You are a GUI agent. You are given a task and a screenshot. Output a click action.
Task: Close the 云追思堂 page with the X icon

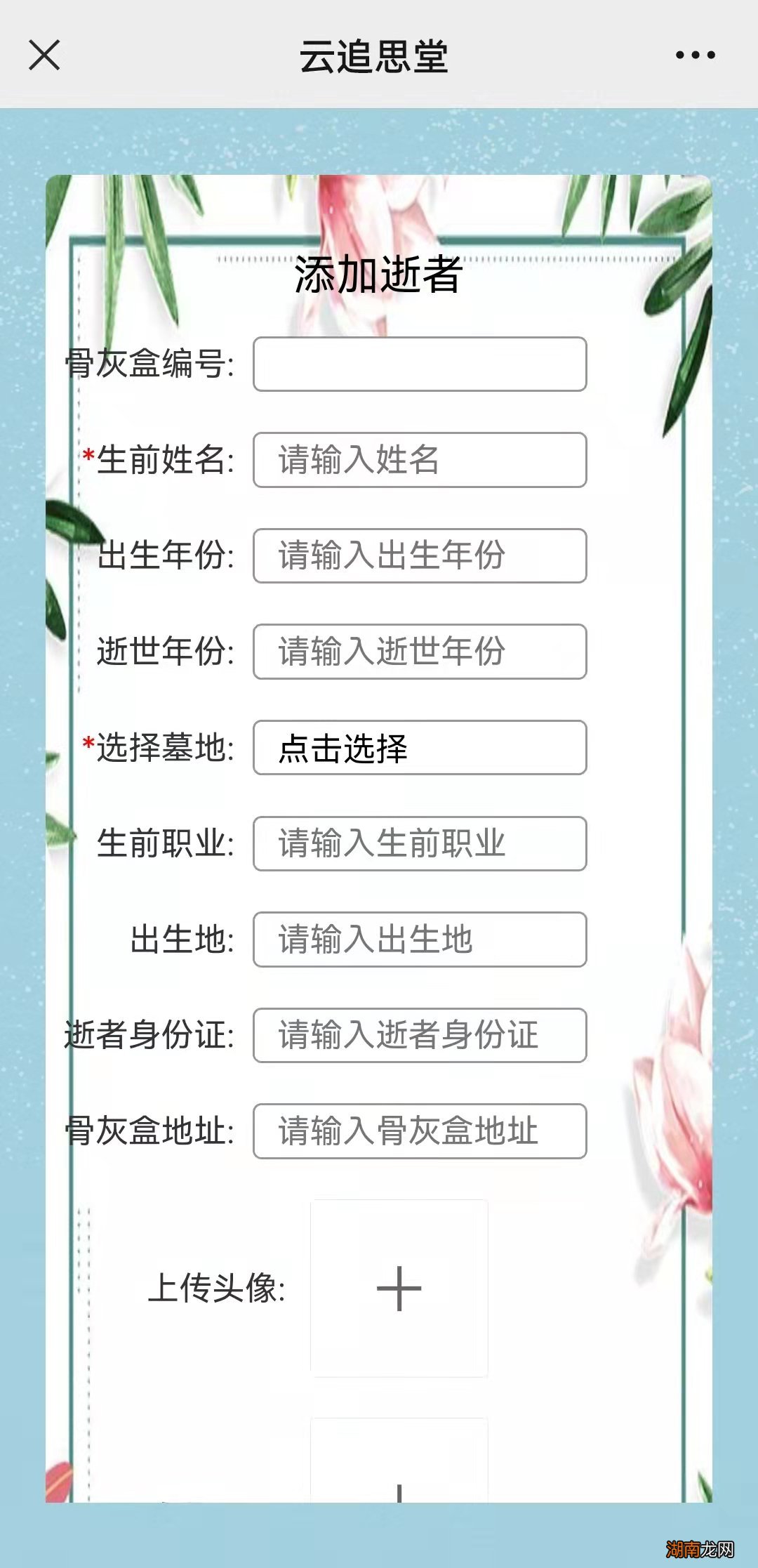[44, 55]
